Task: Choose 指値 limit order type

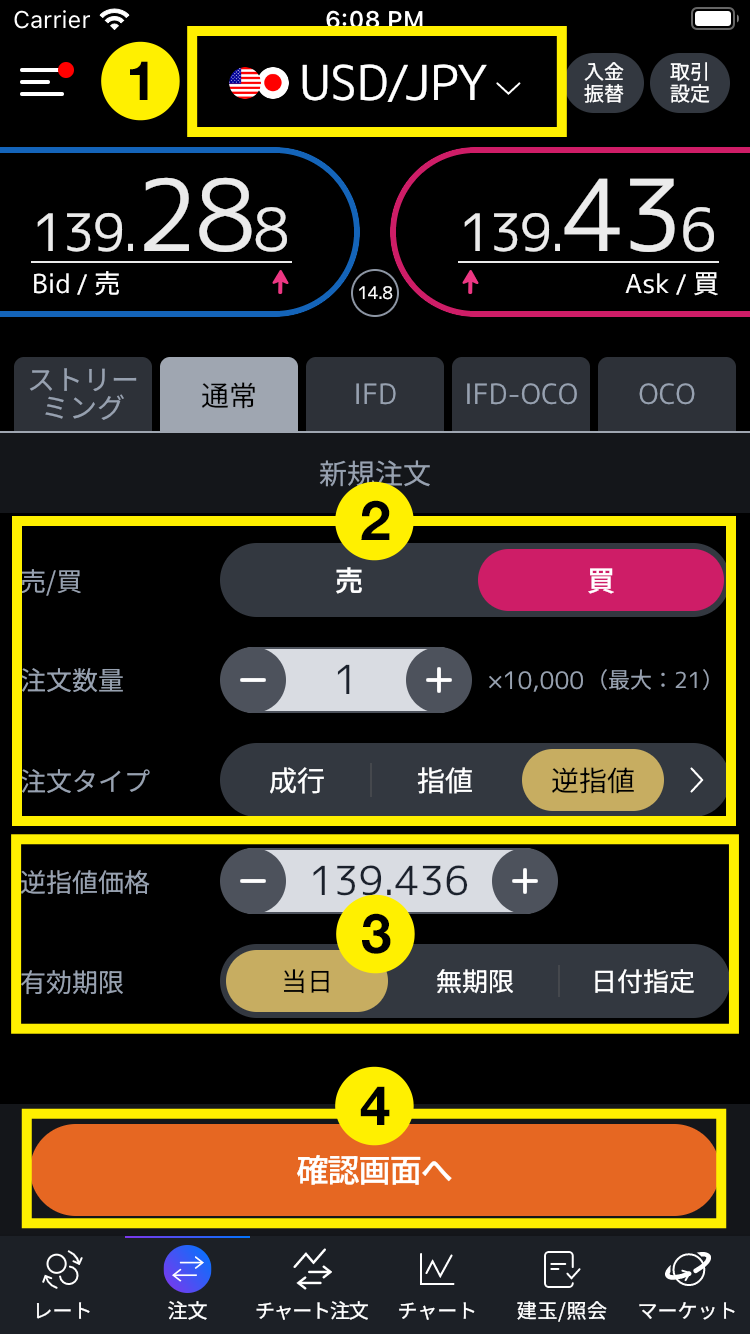Action: [x=445, y=780]
